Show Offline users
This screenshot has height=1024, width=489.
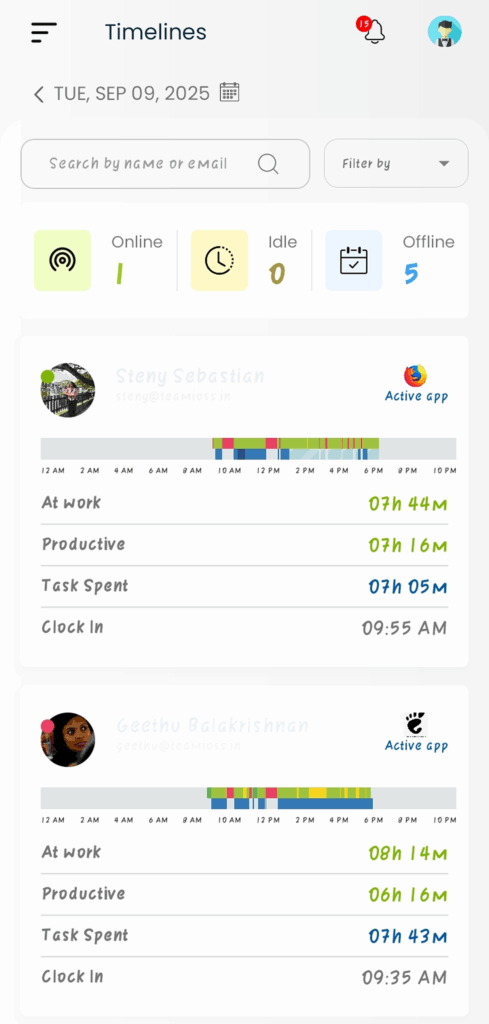click(390, 261)
